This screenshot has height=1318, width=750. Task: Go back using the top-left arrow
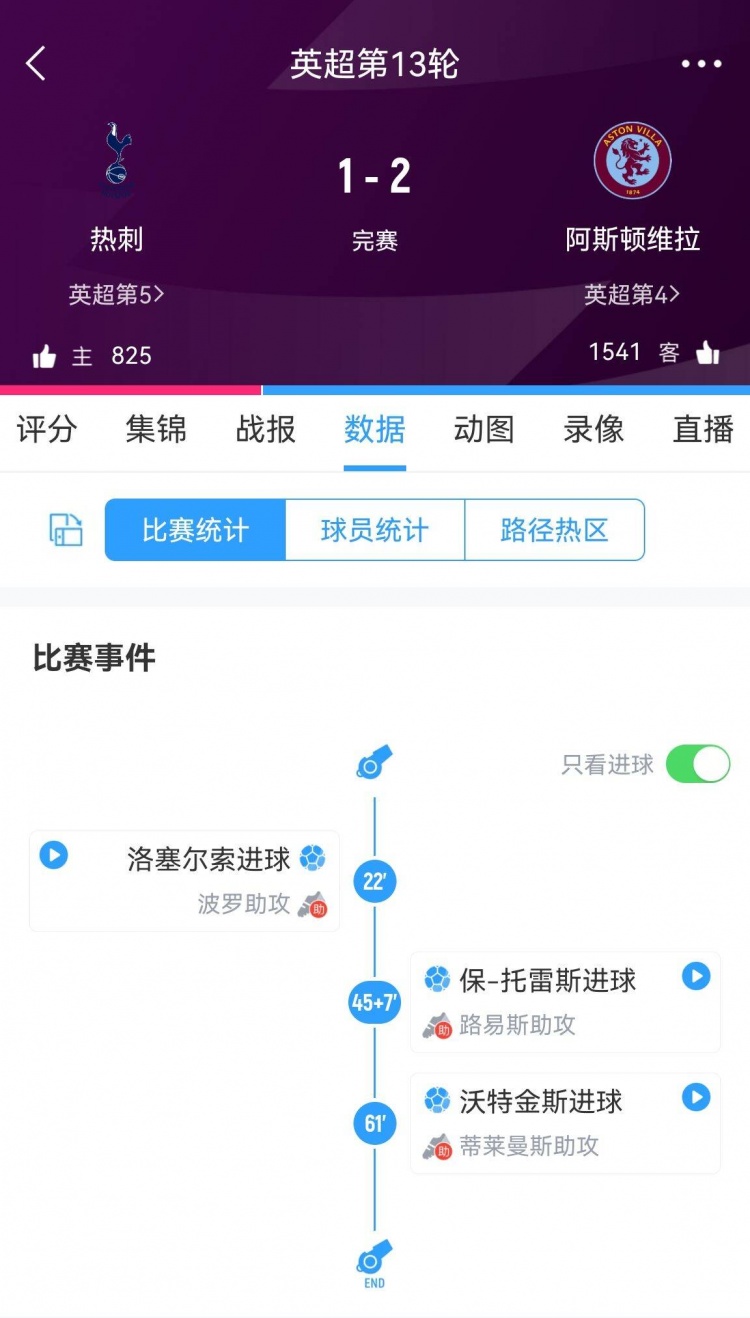pos(36,64)
